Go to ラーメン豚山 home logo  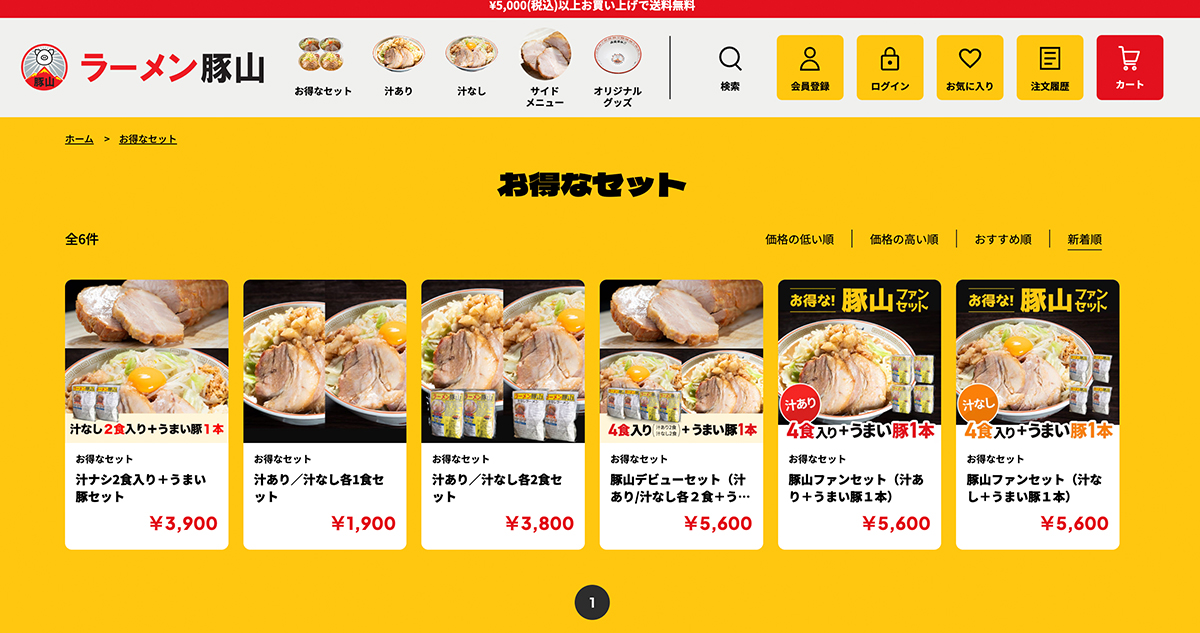[x=143, y=67]
